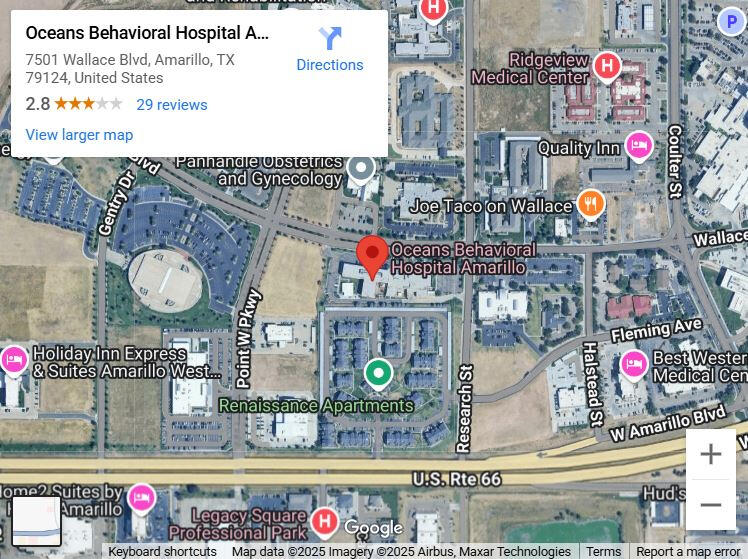
Task: Zoom in on the map
Action: (x=710, y=454)
